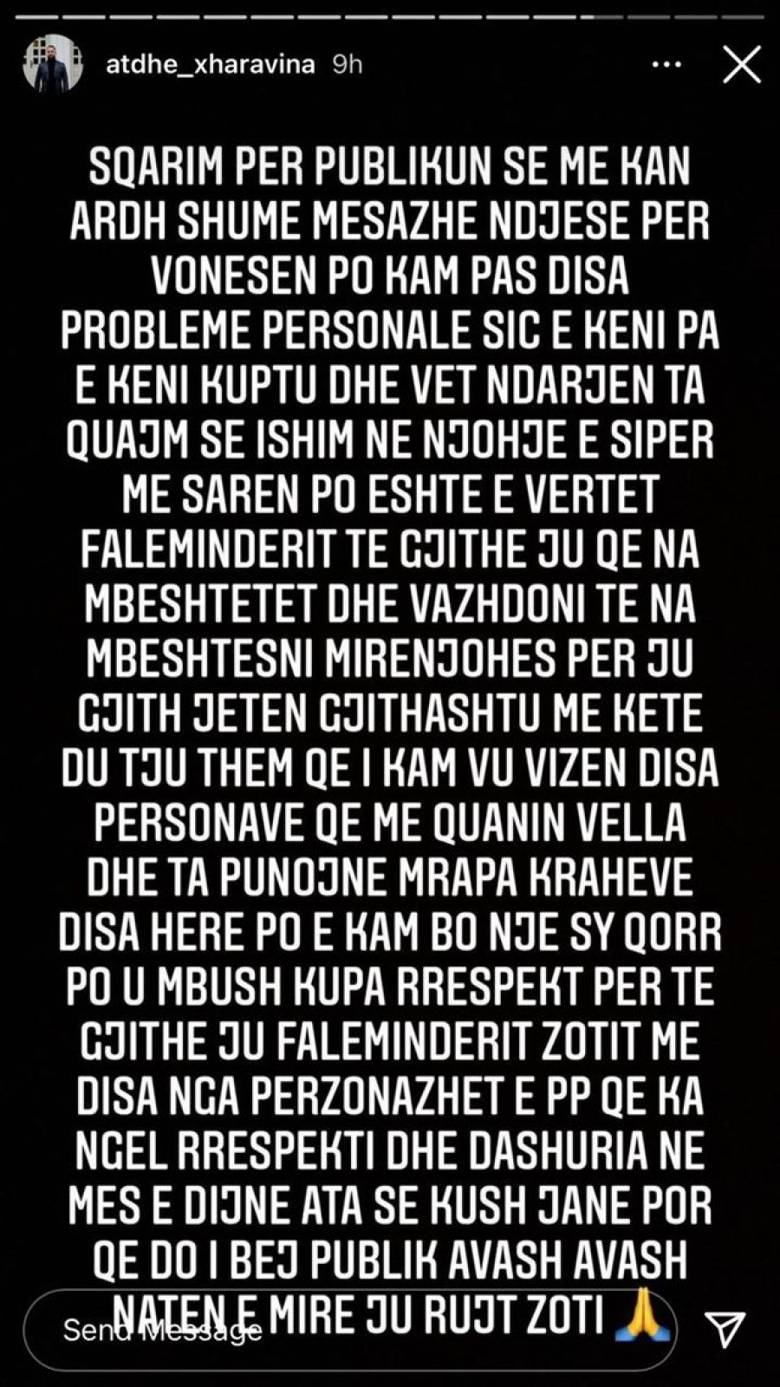Viewport: 780px width, 1387px height.
Task: Open the story options menu
Action: coord(666,65)
